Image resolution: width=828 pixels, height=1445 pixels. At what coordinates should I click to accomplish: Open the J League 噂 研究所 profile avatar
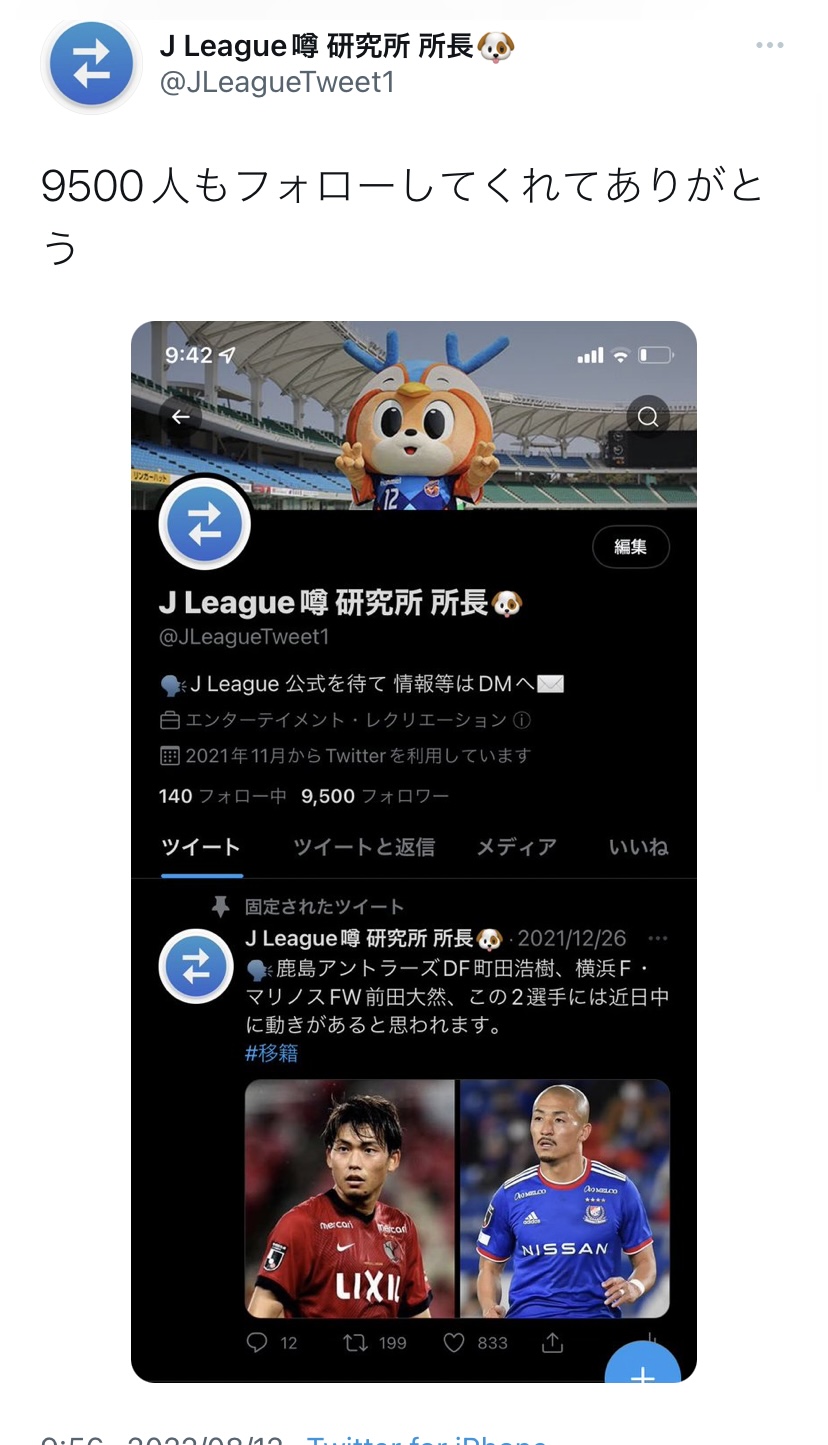[91, 64]
